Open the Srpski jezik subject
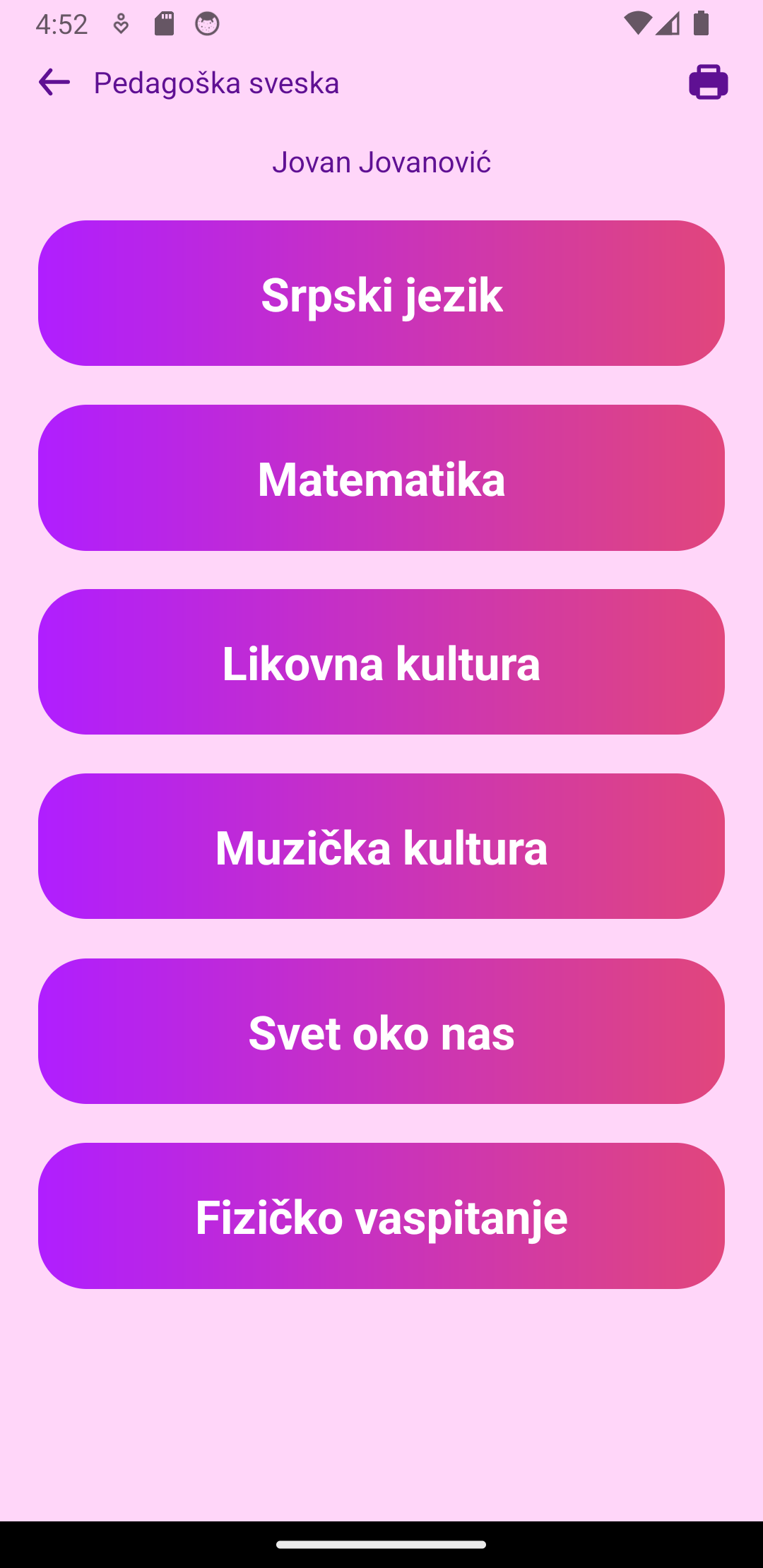The image size is (763, 1568). (x=381, y=293)
